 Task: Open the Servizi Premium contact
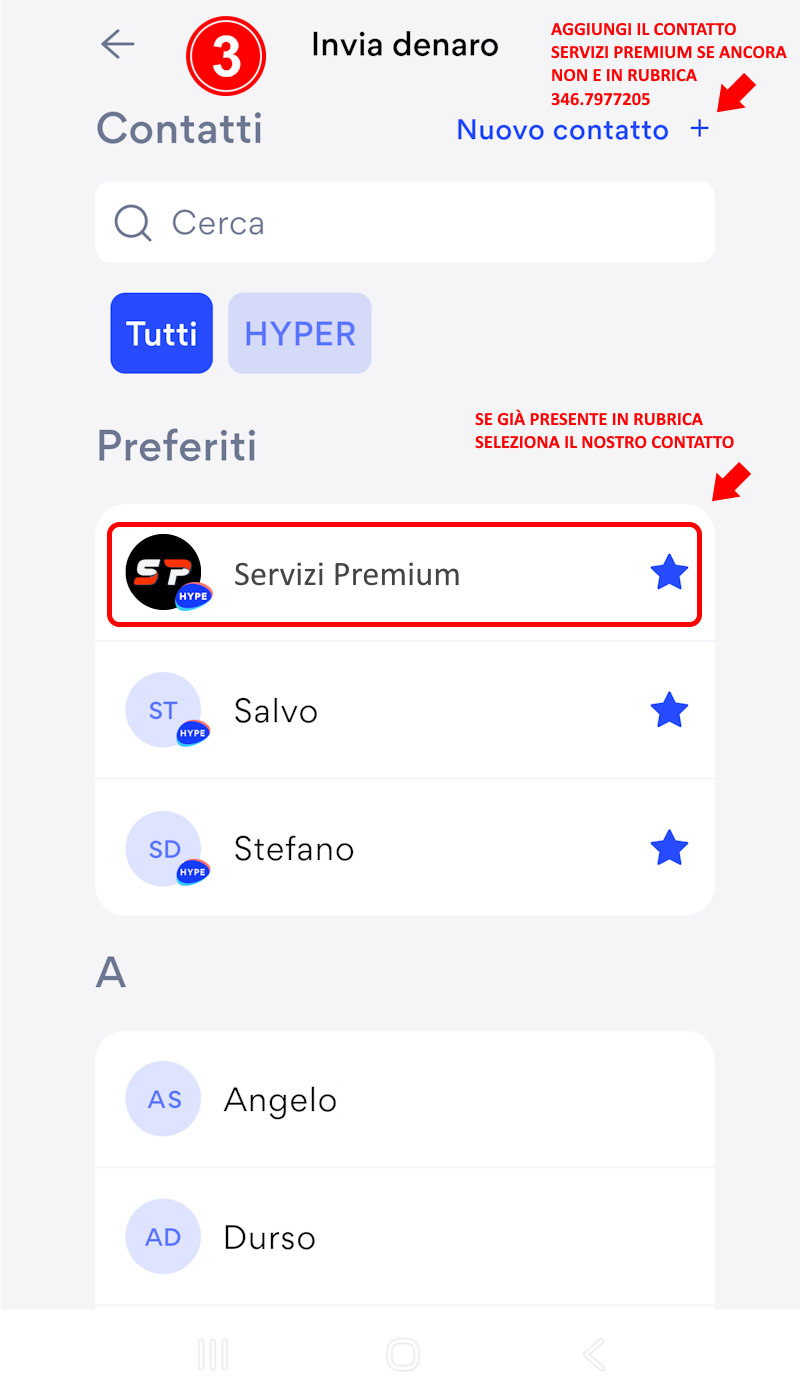(x=346, y=575)
